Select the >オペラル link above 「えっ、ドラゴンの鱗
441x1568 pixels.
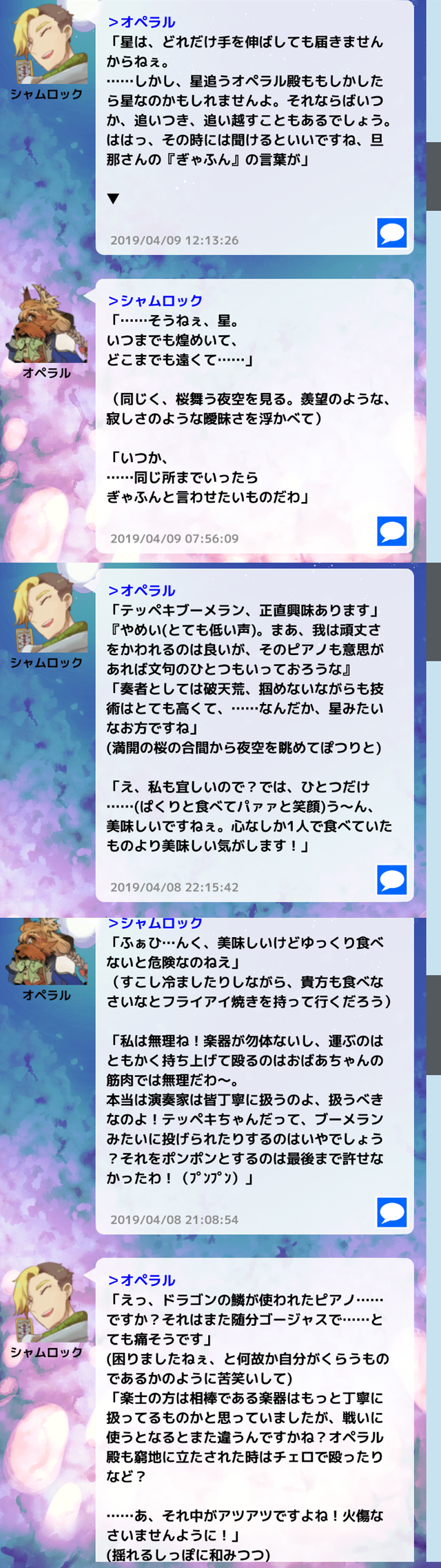(x=141, y=1280)
